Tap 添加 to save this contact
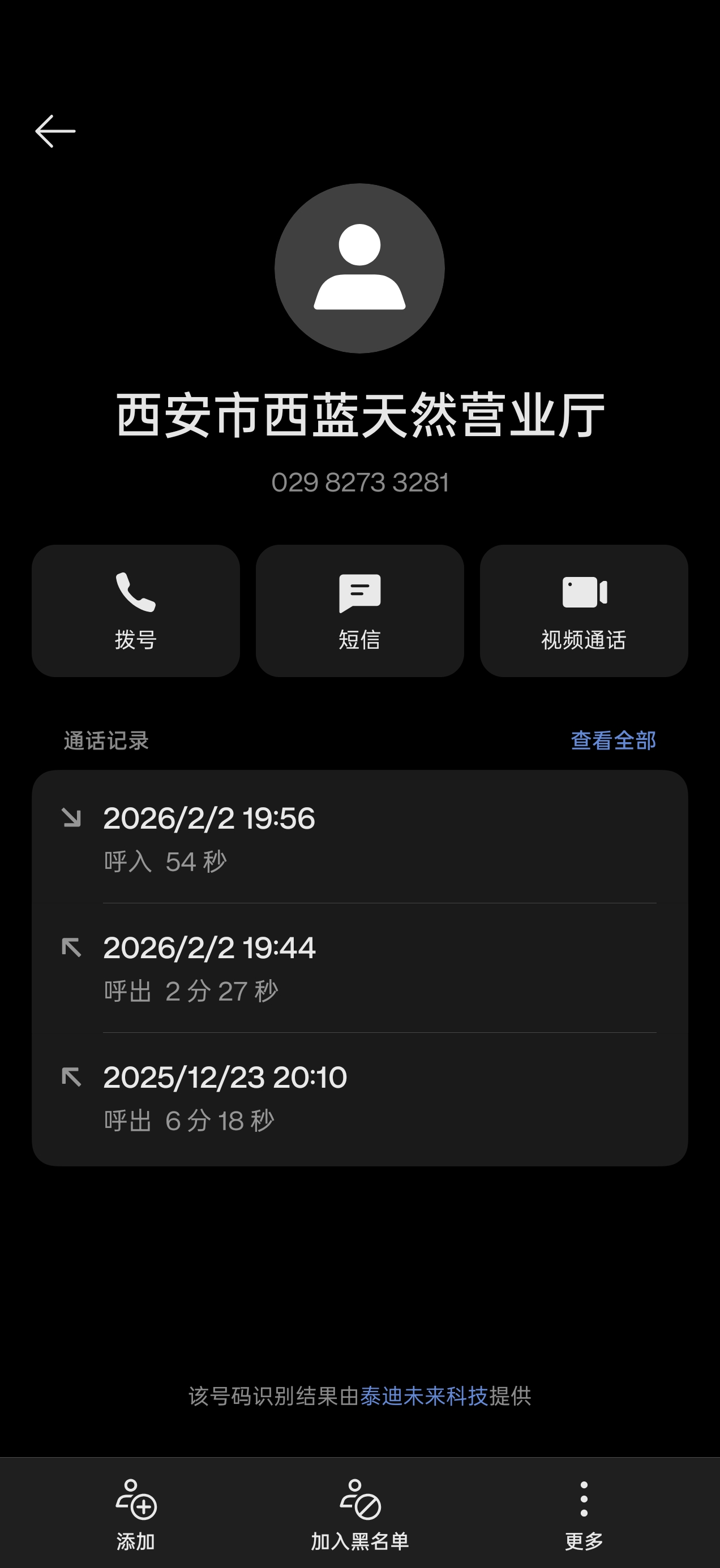Screen dimensions: 720x1568 click(135, 1514)
